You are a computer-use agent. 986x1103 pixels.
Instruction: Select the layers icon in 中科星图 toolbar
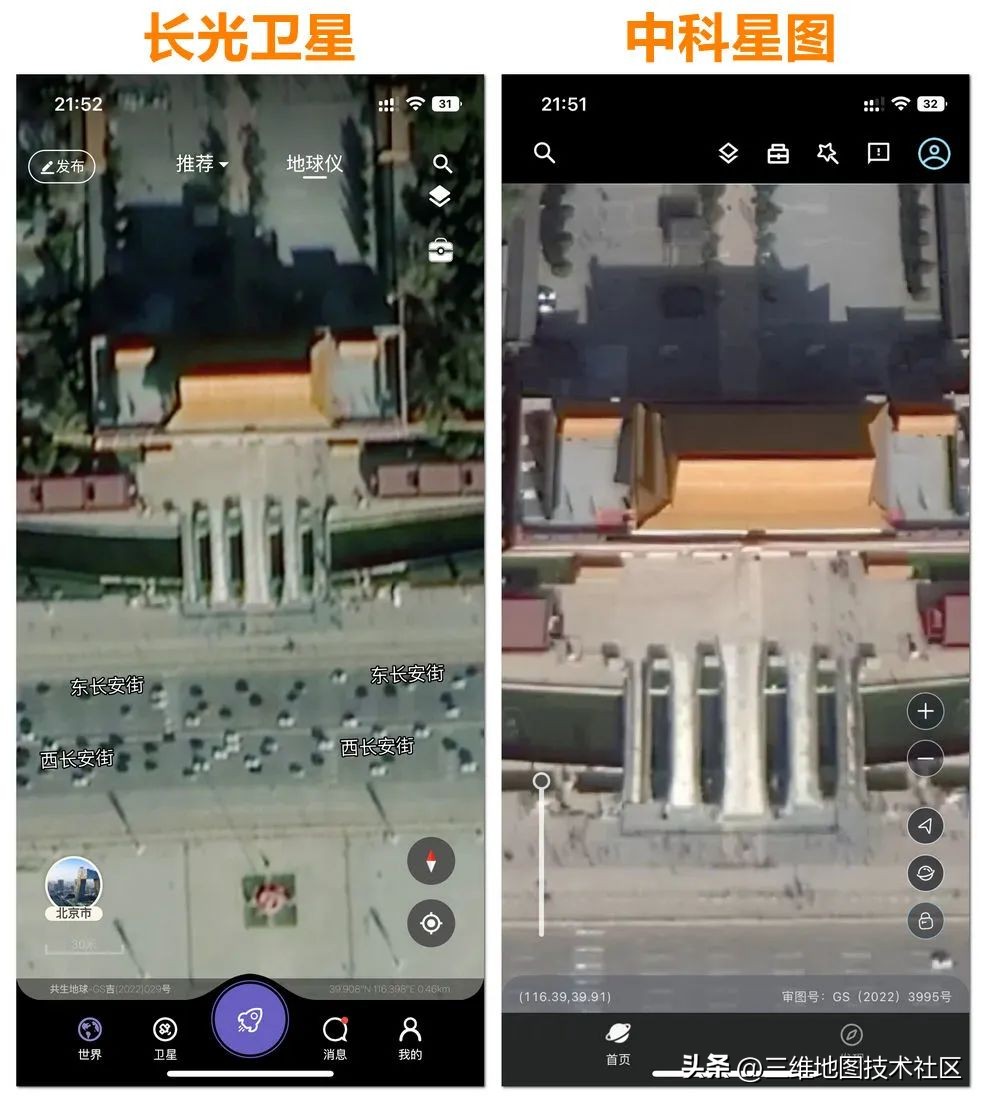[730, 154]
